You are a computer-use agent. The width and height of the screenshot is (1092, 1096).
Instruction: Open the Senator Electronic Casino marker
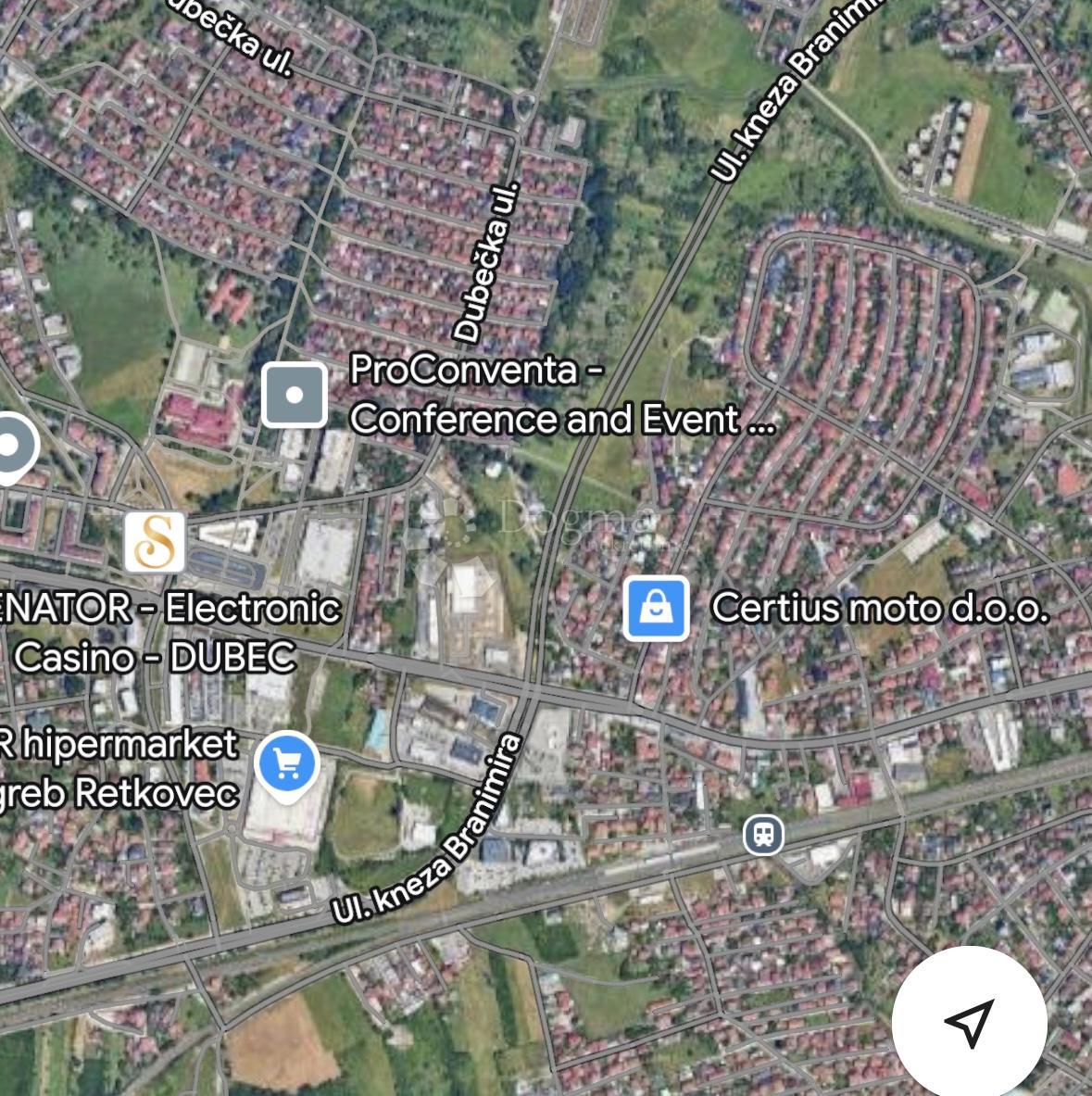[x=155, y=542]
